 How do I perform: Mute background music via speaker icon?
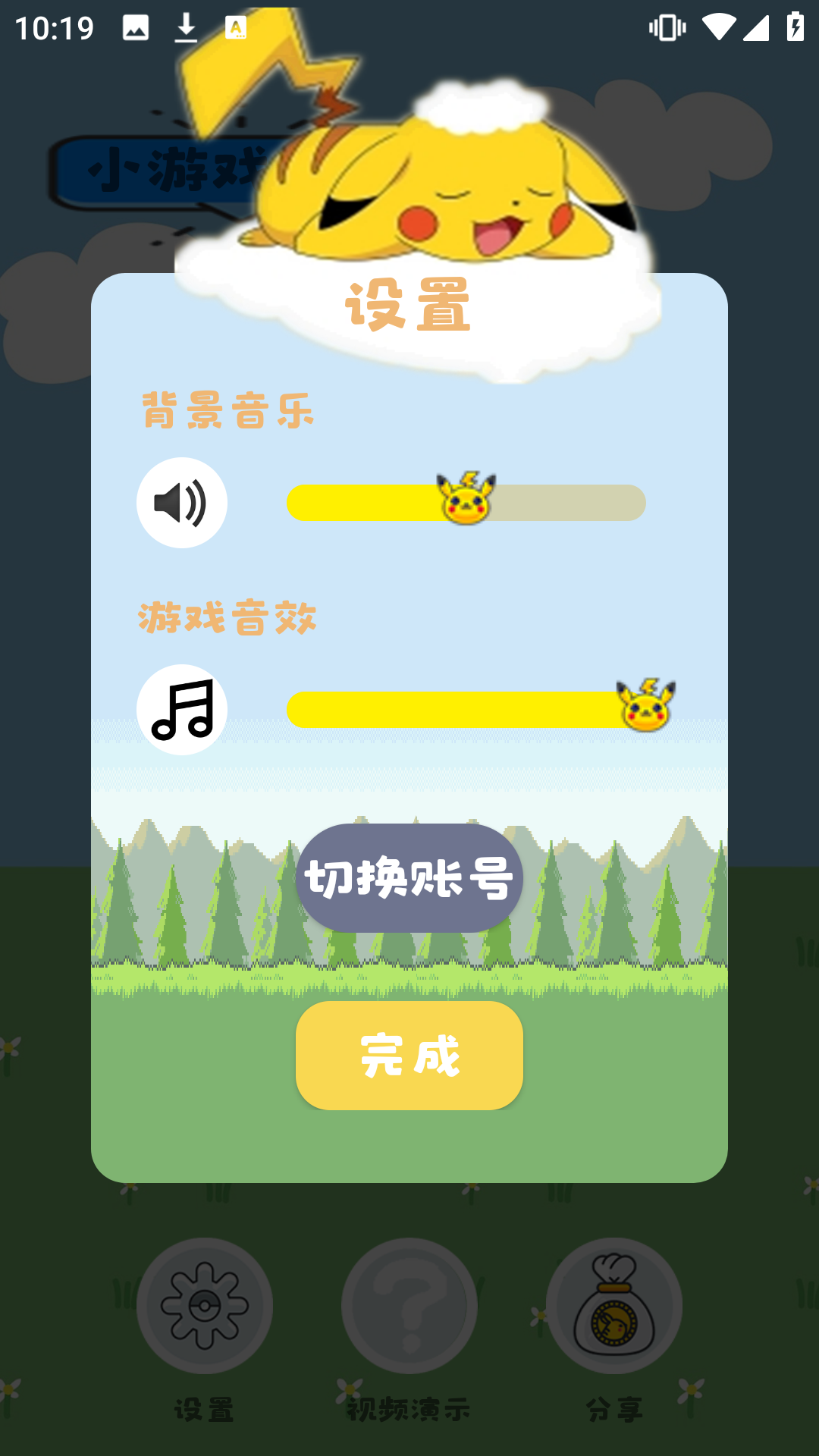pos(182,503)
